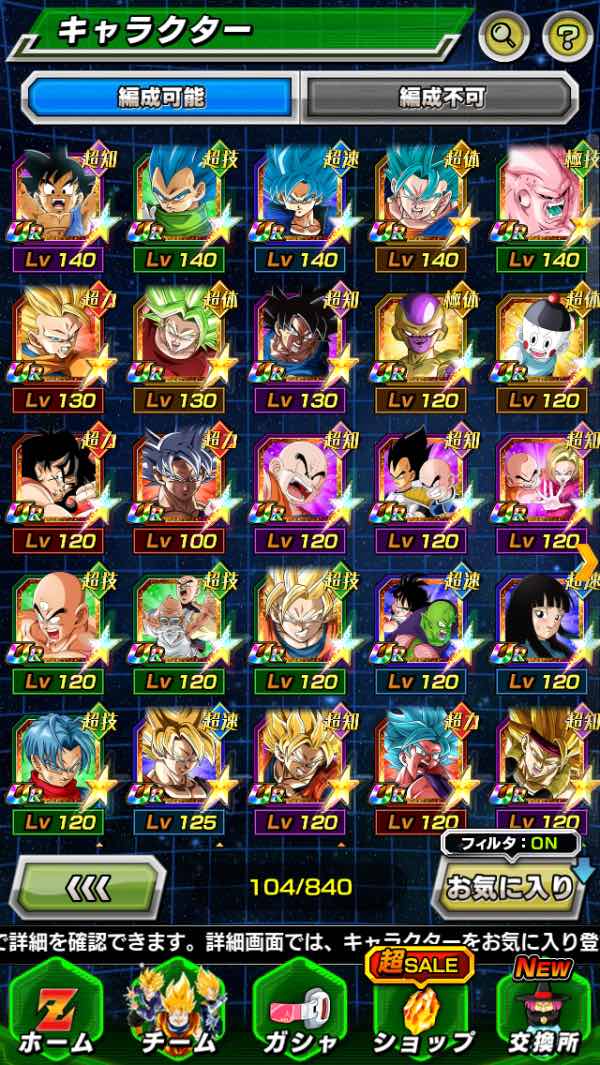Select the Golden Frieza Lv 120 card
The image size is (600, 1065).
[x=421, y=350]
